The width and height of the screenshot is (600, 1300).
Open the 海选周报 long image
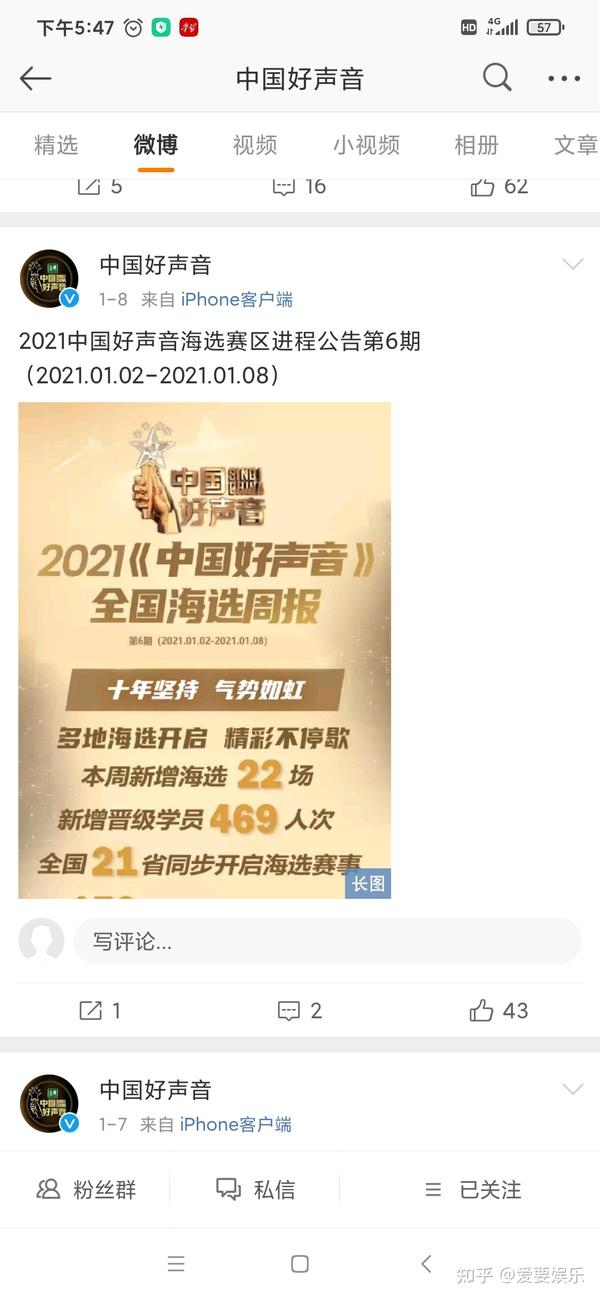(x=204, y=650)
